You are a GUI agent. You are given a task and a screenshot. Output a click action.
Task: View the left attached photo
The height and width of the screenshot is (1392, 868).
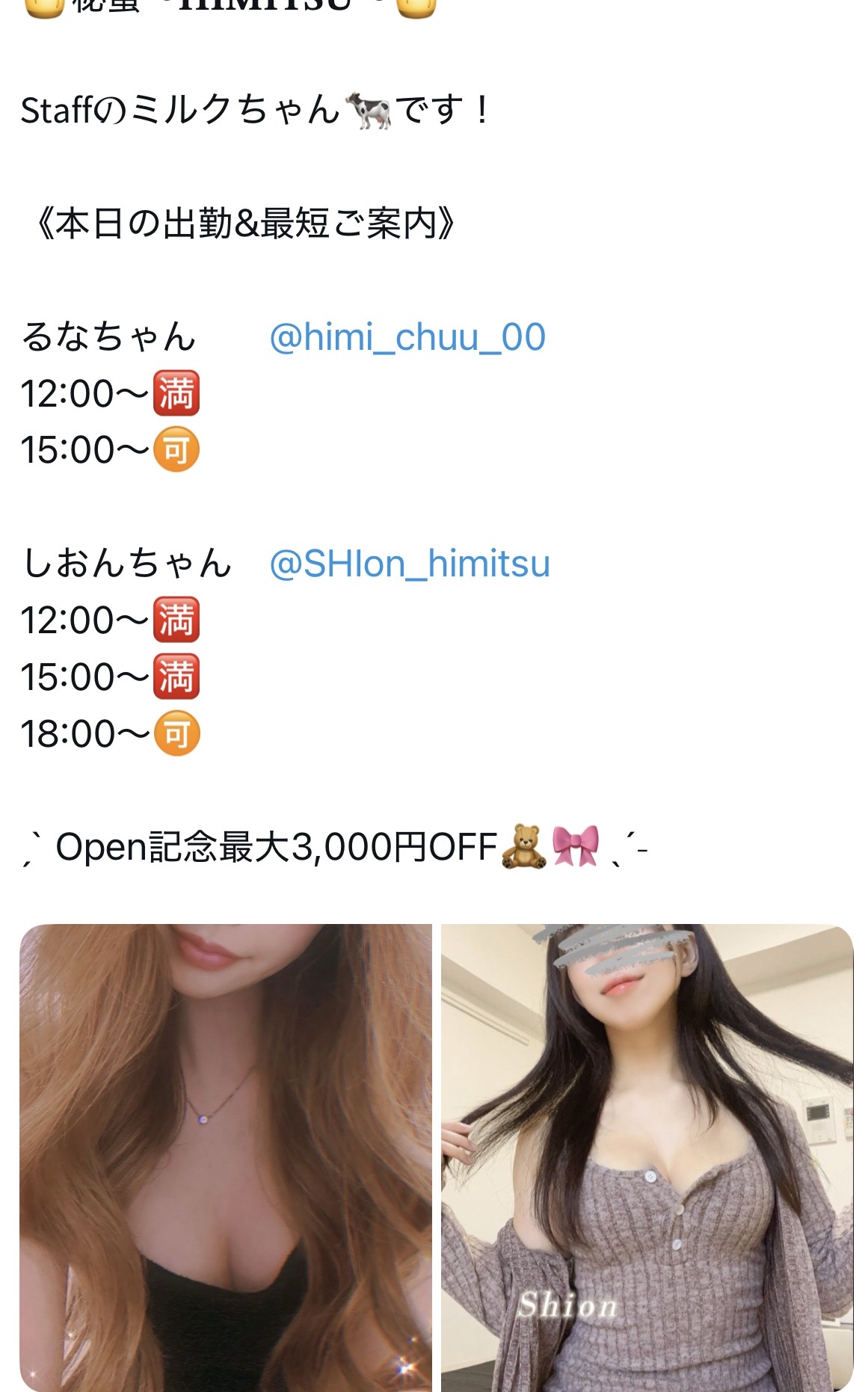click(x=226, y=1157)
